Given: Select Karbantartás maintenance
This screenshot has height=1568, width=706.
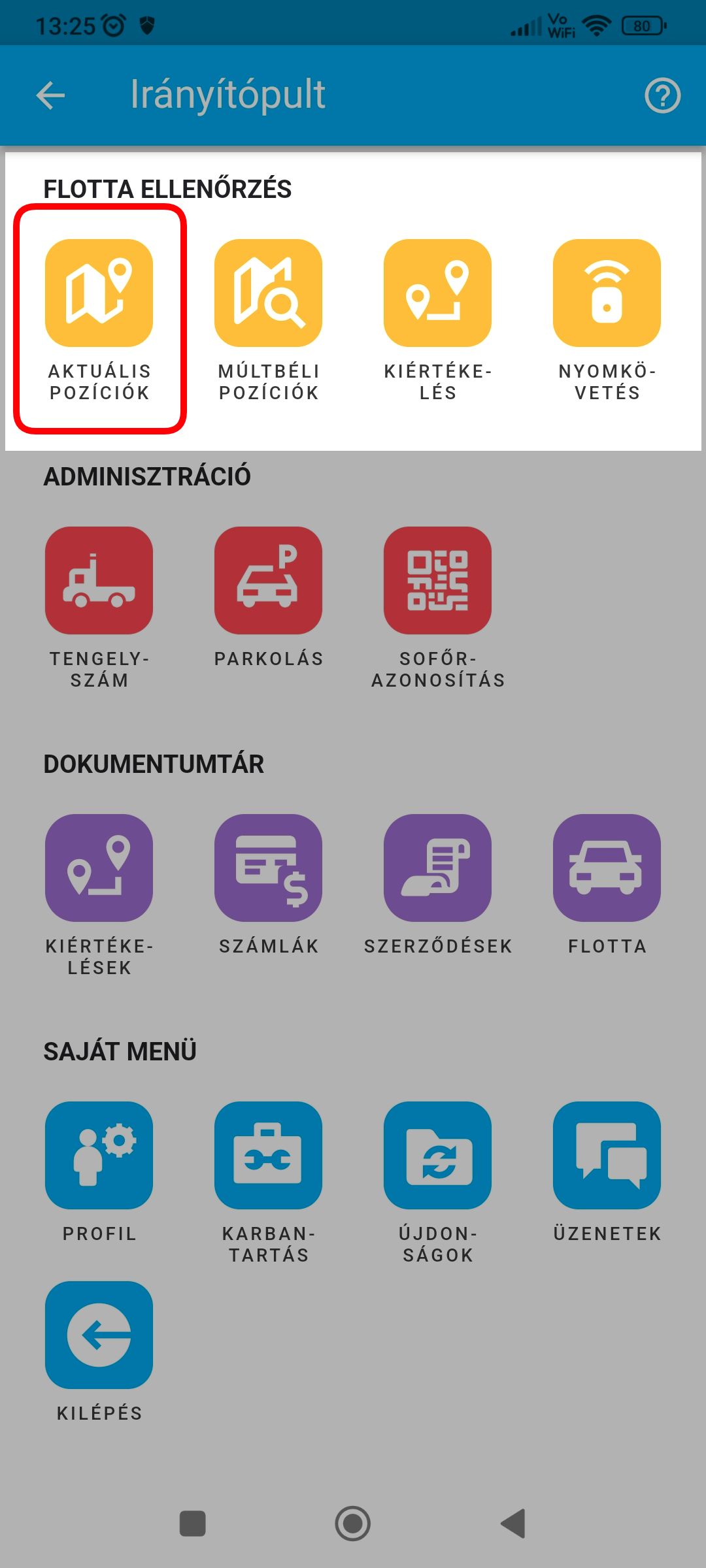Looking at the screenshot, I should [x=268, y=1156].
